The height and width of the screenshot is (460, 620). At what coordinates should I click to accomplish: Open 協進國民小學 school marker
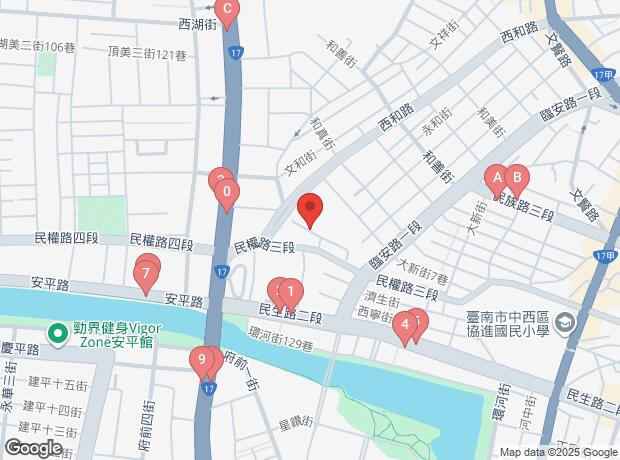click(566, 322)
